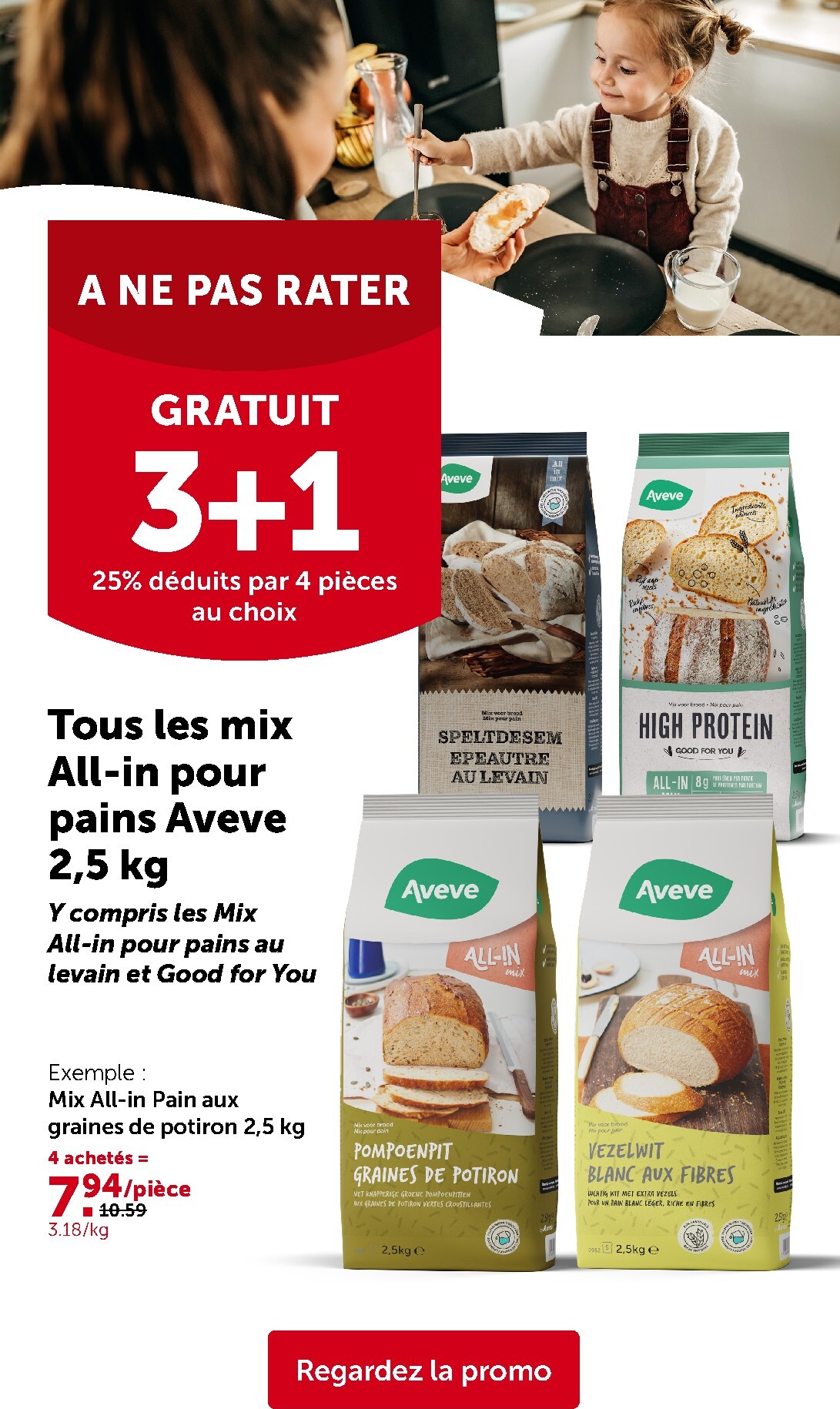Tap the Regardez la promo button
This screenshot has height=1409, width=840.
pyautogui.click(x=423, y=1370)
